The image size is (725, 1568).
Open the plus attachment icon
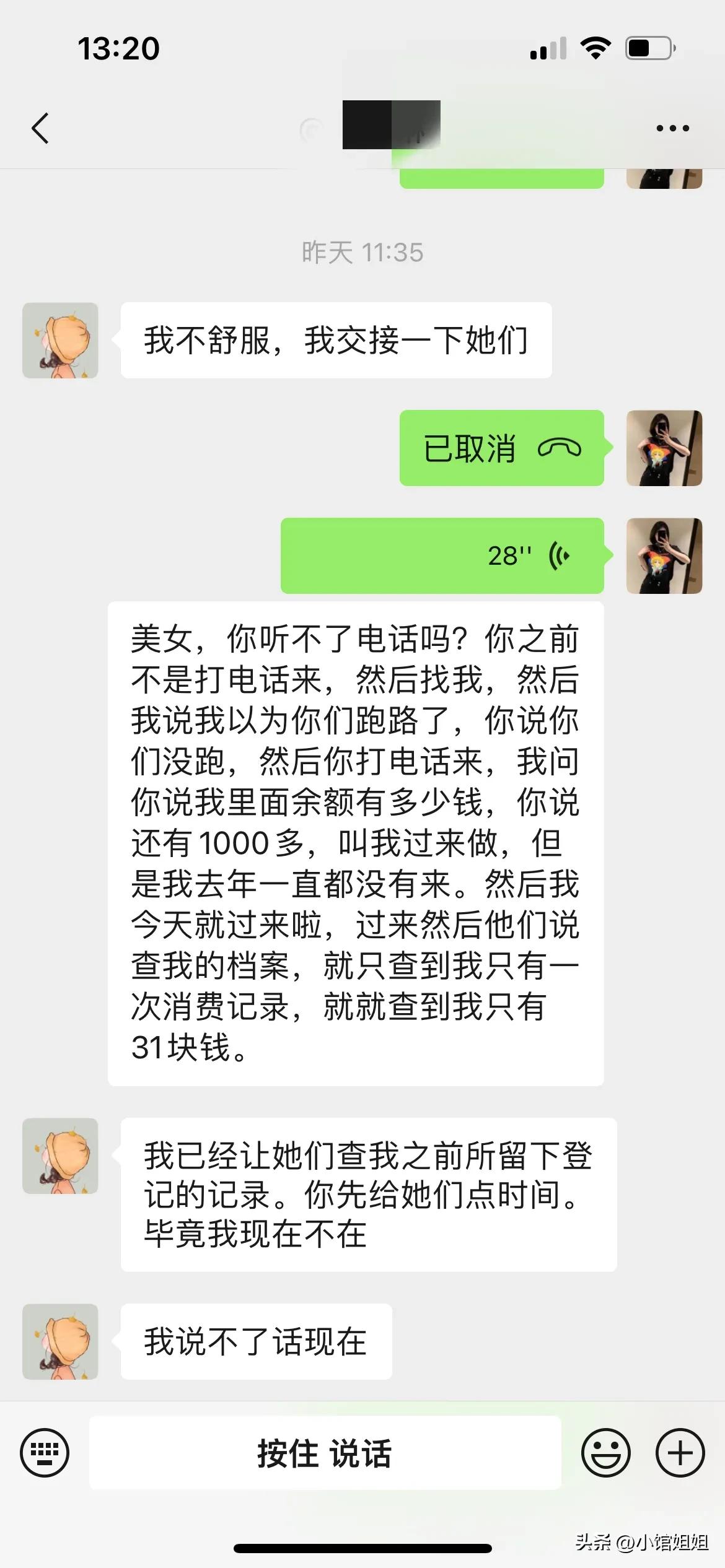[679, 1453]
